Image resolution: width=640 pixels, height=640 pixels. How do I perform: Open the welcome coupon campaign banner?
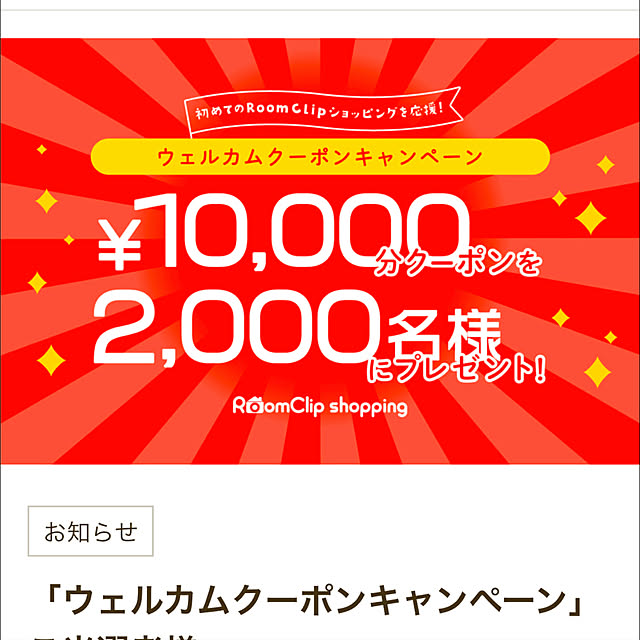point(320,250)
